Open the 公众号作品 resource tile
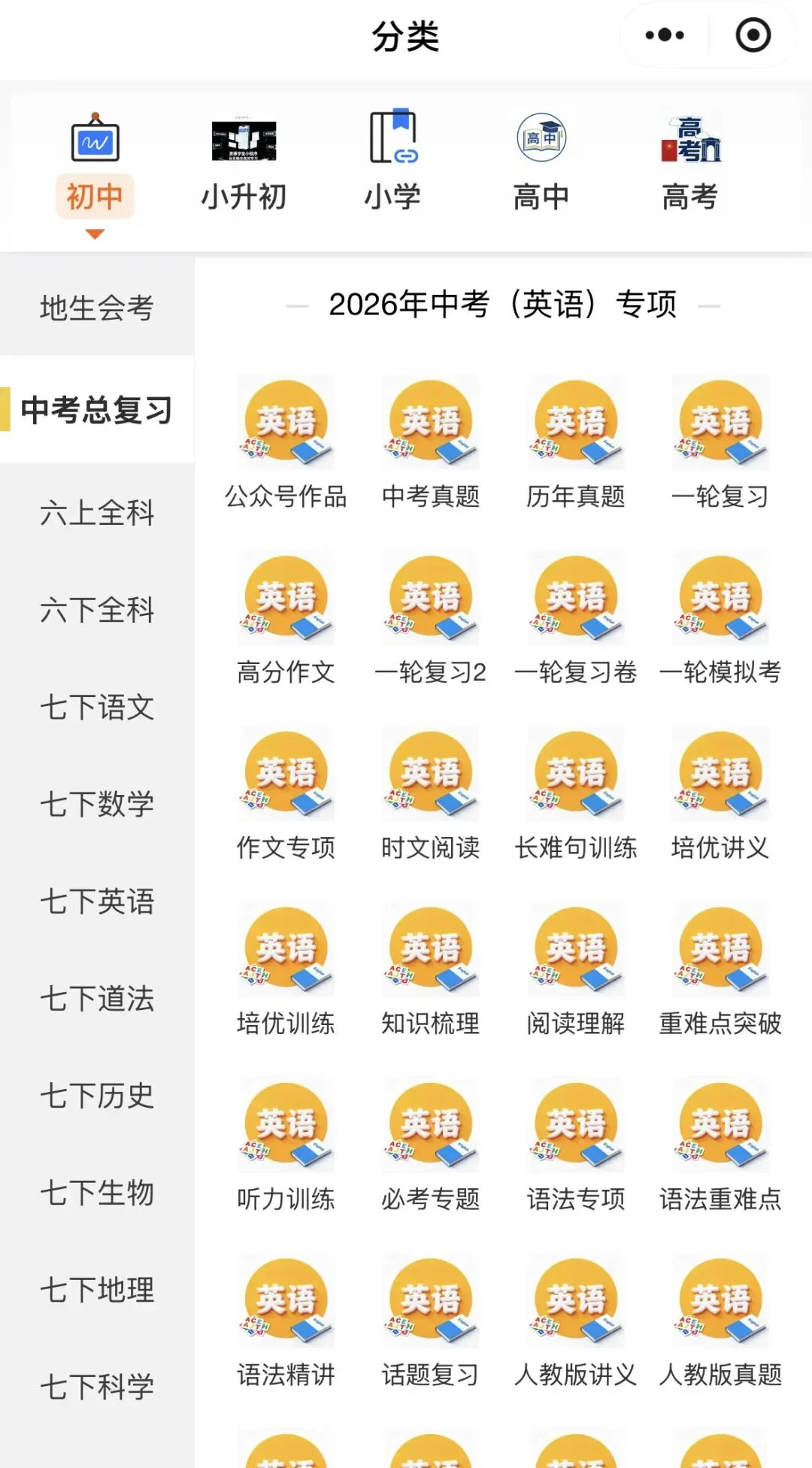This screenshot has height=1468, width=812. click(x=286, y=444)
